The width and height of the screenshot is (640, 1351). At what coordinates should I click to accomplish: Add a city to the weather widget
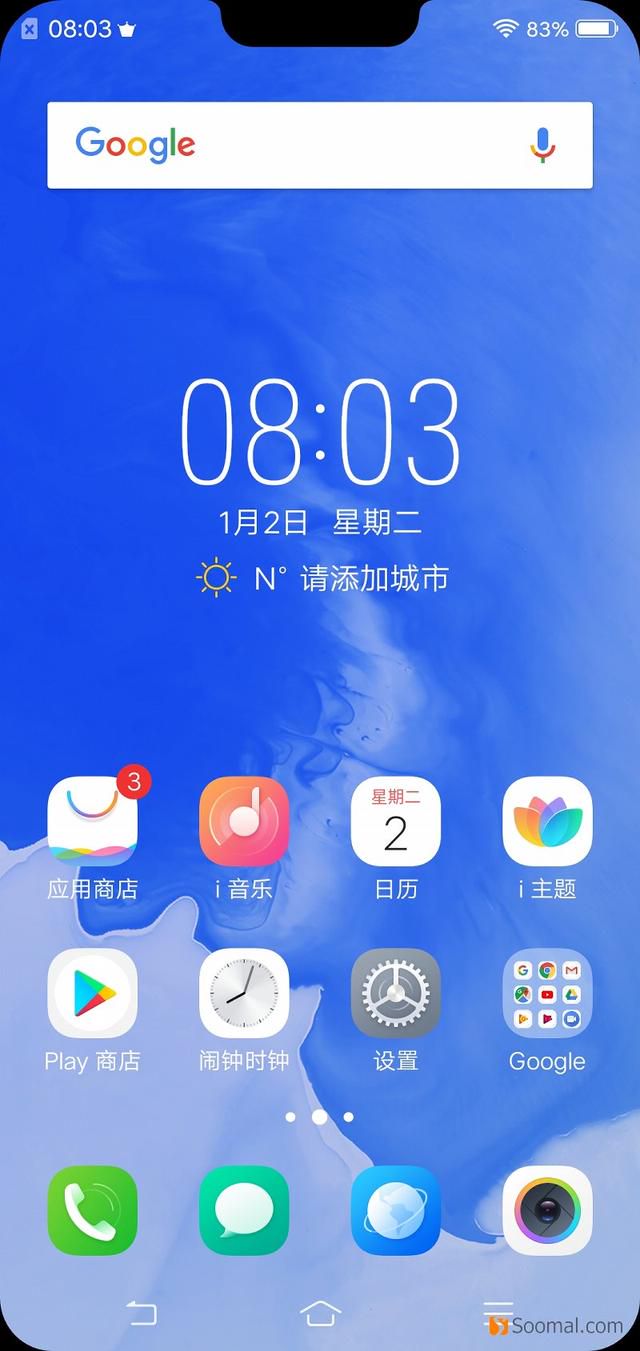374,578
